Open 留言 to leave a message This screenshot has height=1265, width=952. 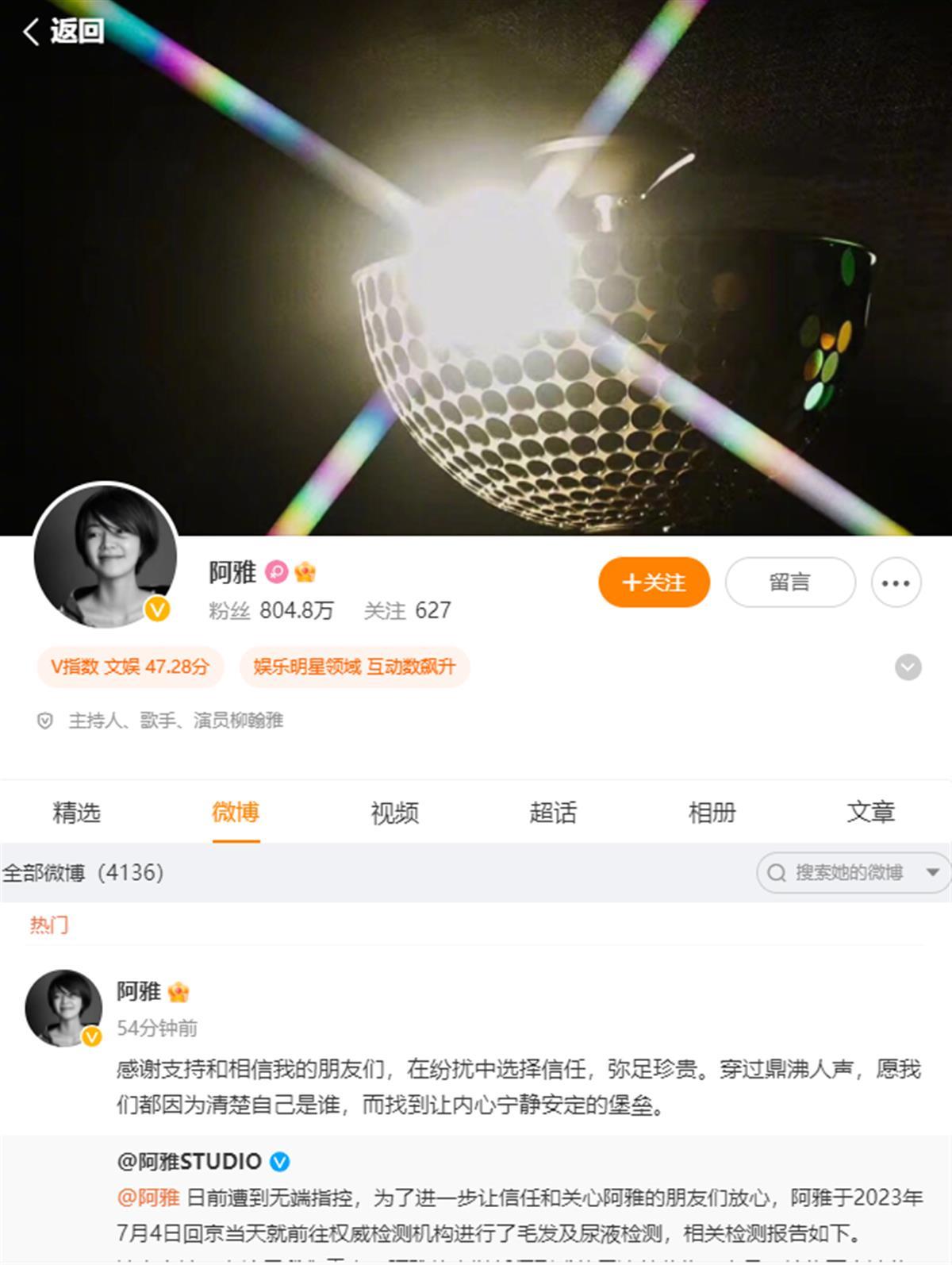tap(789, 583)
